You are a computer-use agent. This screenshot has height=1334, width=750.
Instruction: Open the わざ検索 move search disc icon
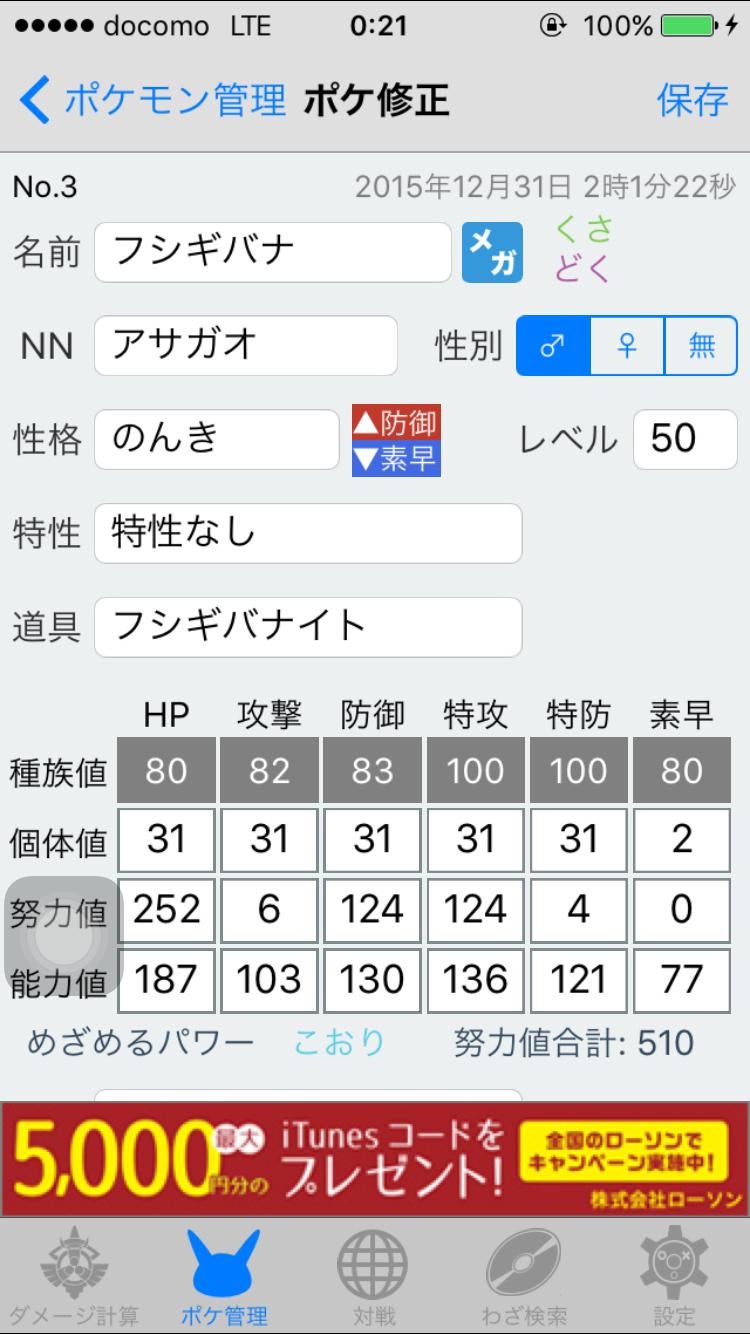(522, 1271)
